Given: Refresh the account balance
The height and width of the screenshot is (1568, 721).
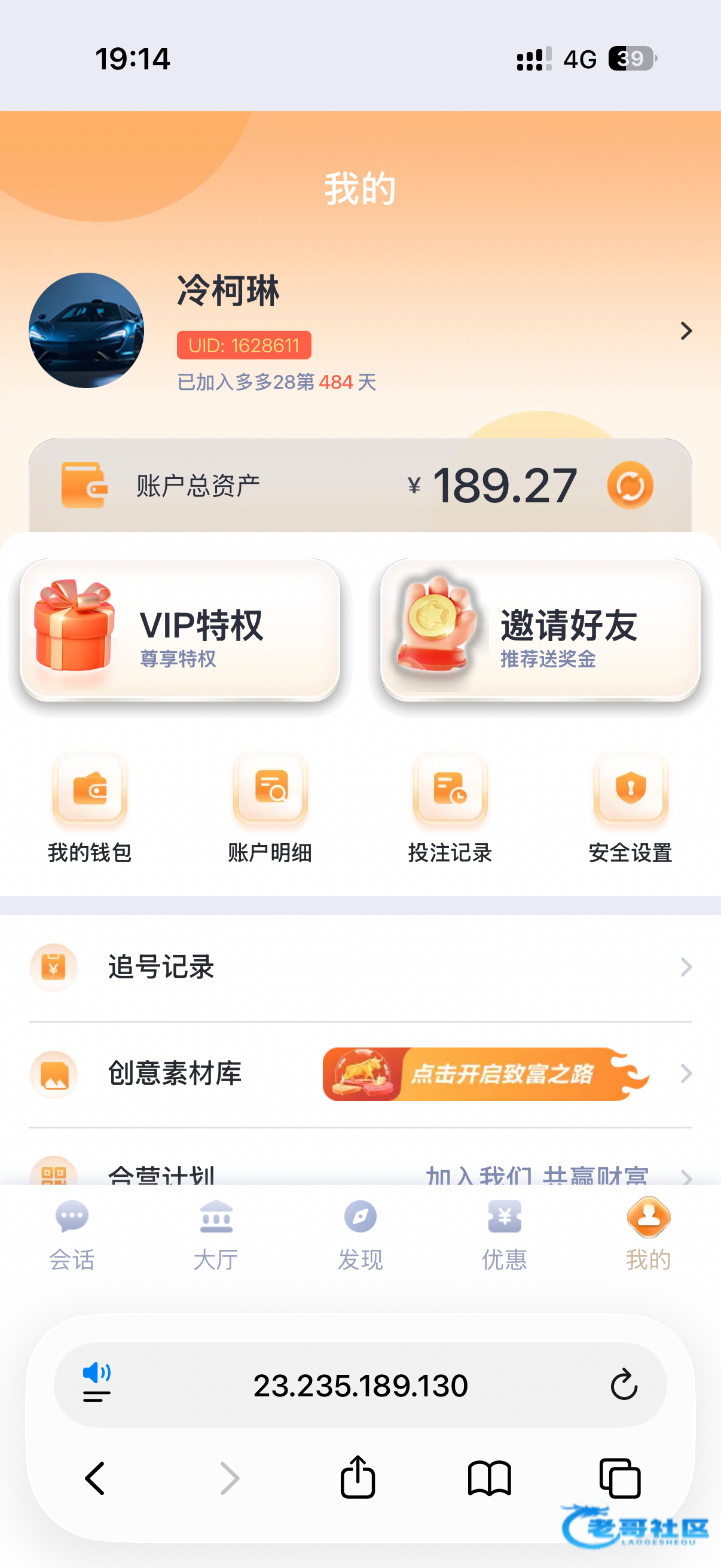Looking at the screenshot, I should click(630, 485).
